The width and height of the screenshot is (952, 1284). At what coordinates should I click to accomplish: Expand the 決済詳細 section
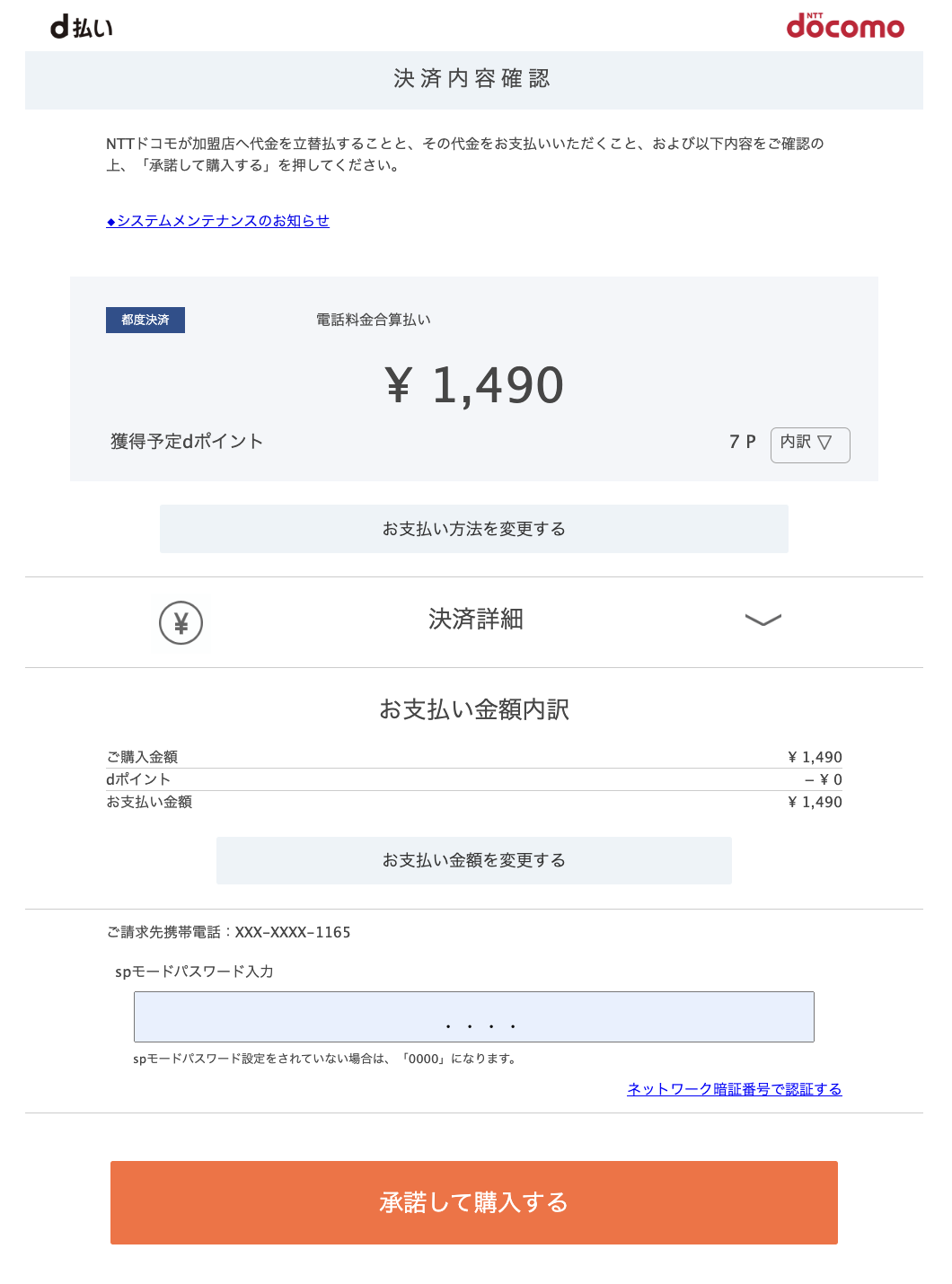click(x=762, y=620)
